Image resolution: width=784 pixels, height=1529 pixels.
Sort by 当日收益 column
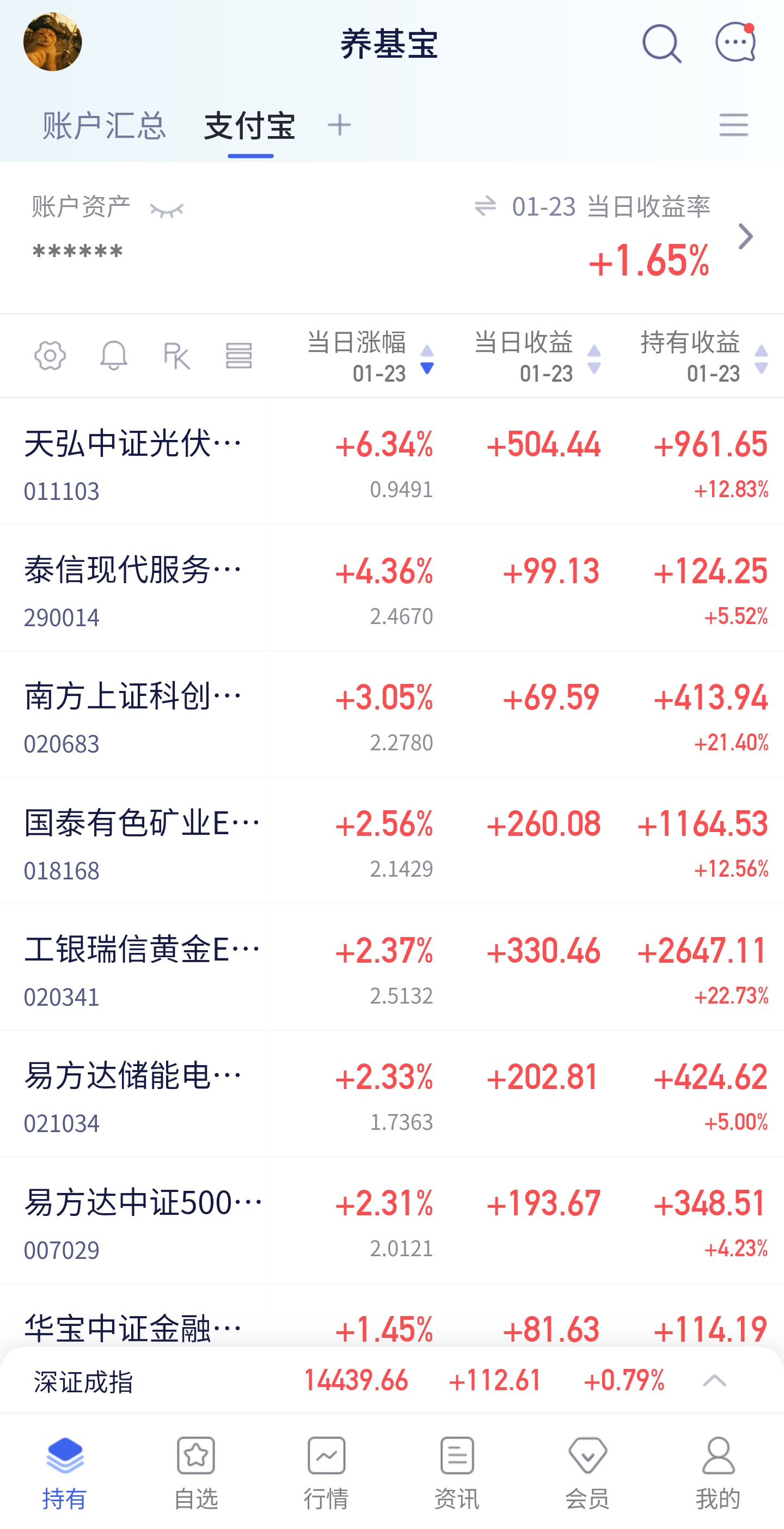[x=538, y=357]
